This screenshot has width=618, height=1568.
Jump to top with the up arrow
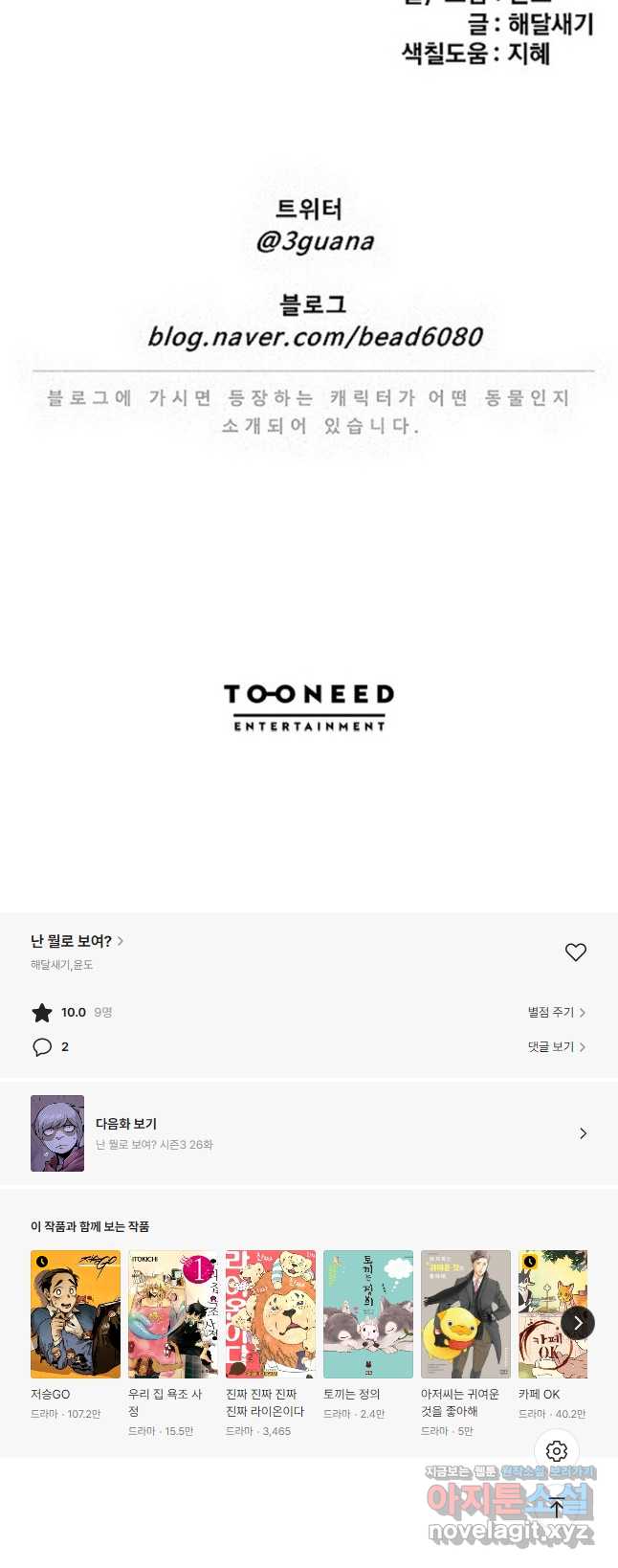pyautogui.click(x=557, y=1508)
